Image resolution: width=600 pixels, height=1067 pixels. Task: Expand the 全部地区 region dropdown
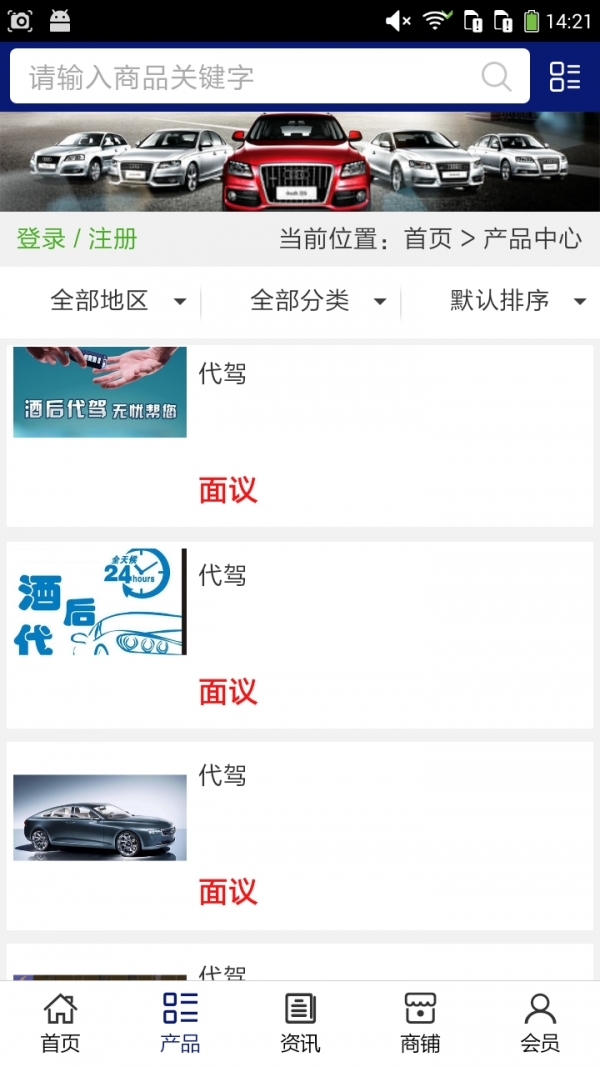[118, 300]
